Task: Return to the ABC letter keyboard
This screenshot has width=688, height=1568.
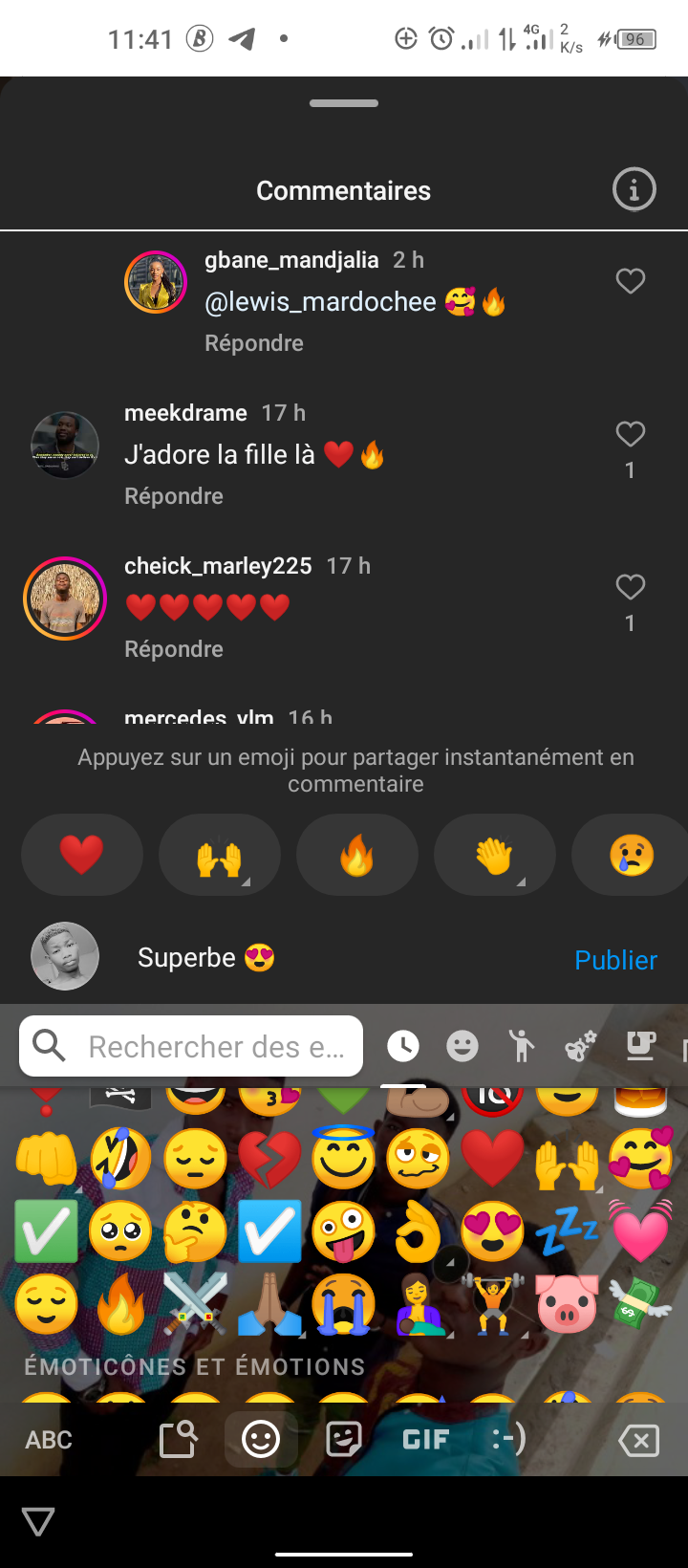Action: point(49,1440)
